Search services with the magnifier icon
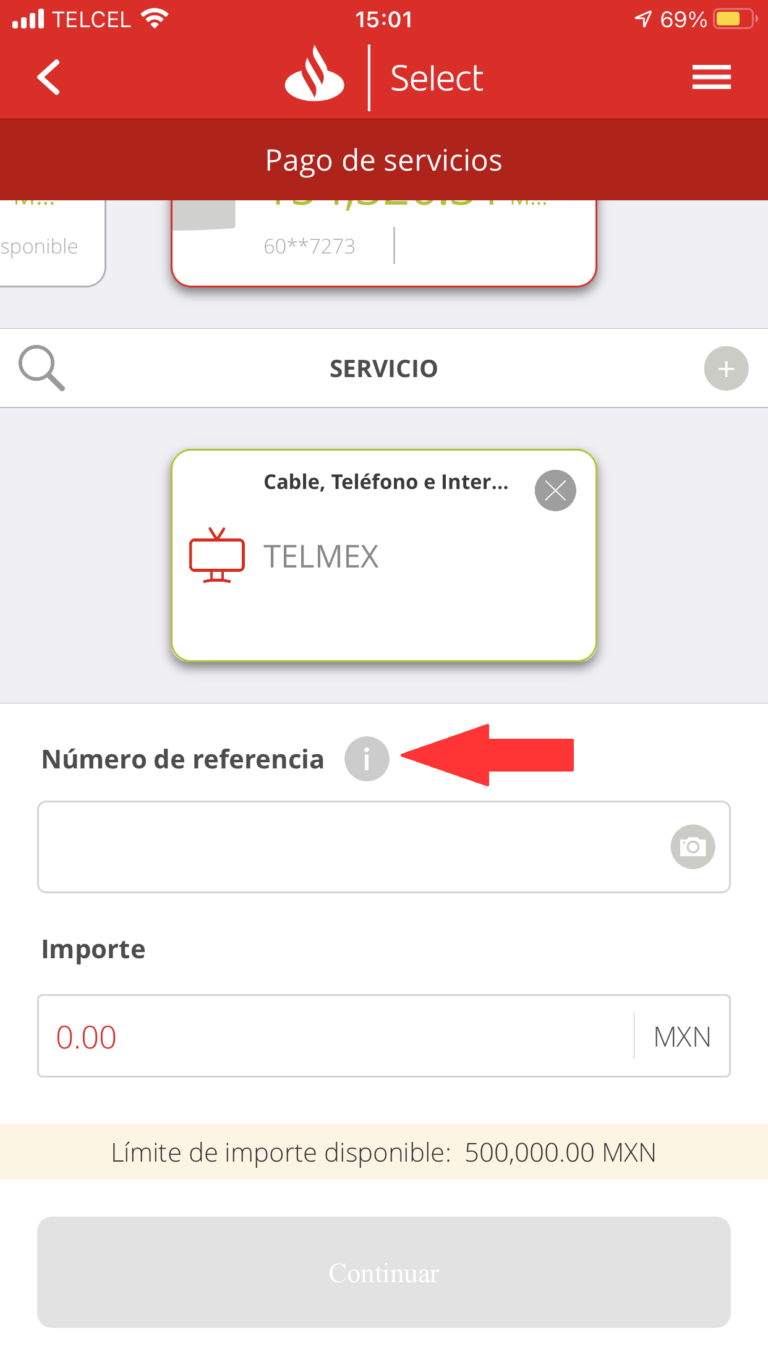The height and width of the screenshot is (1365, 768). coord(41,369)
